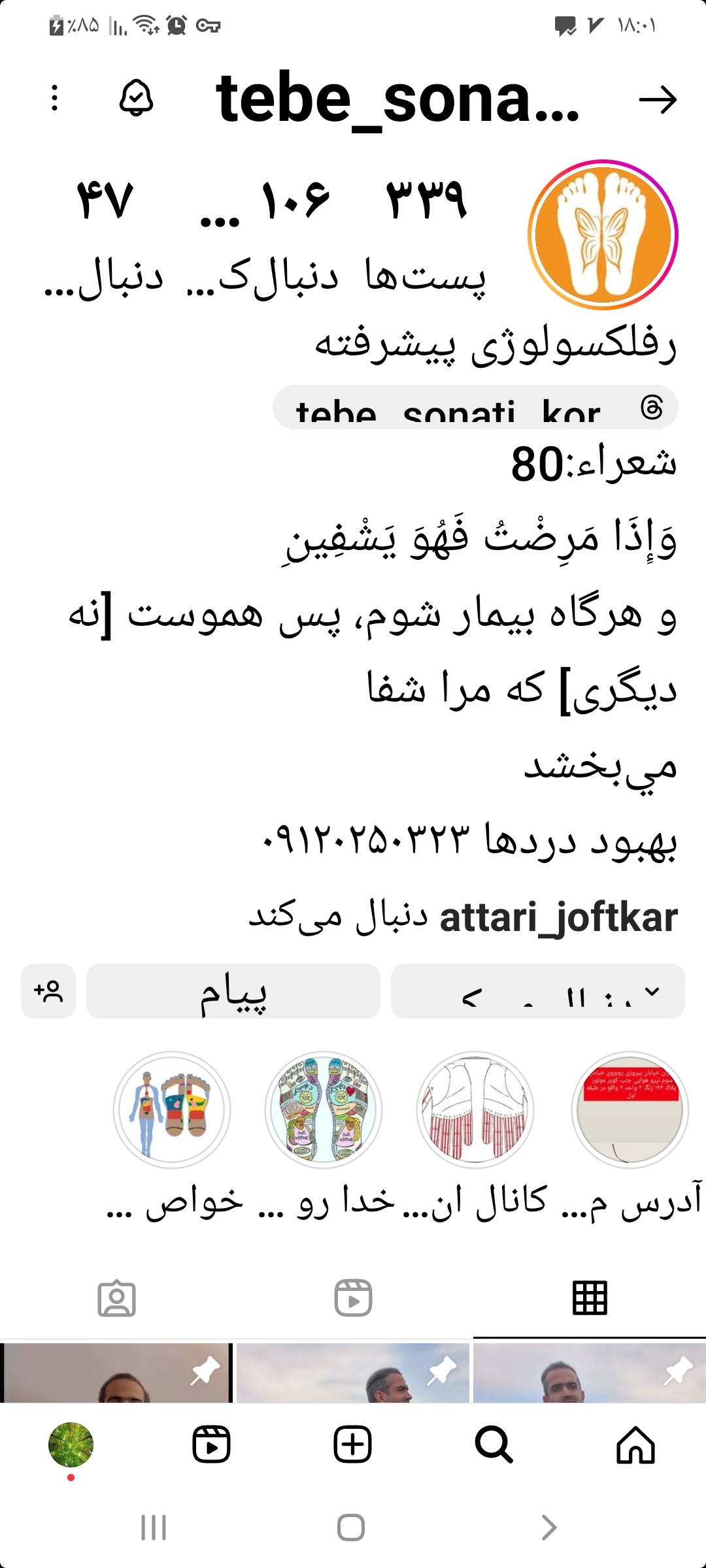Open the attari_joftkar follower profile
Screen dimensions: 706x1568
[558, 917]
